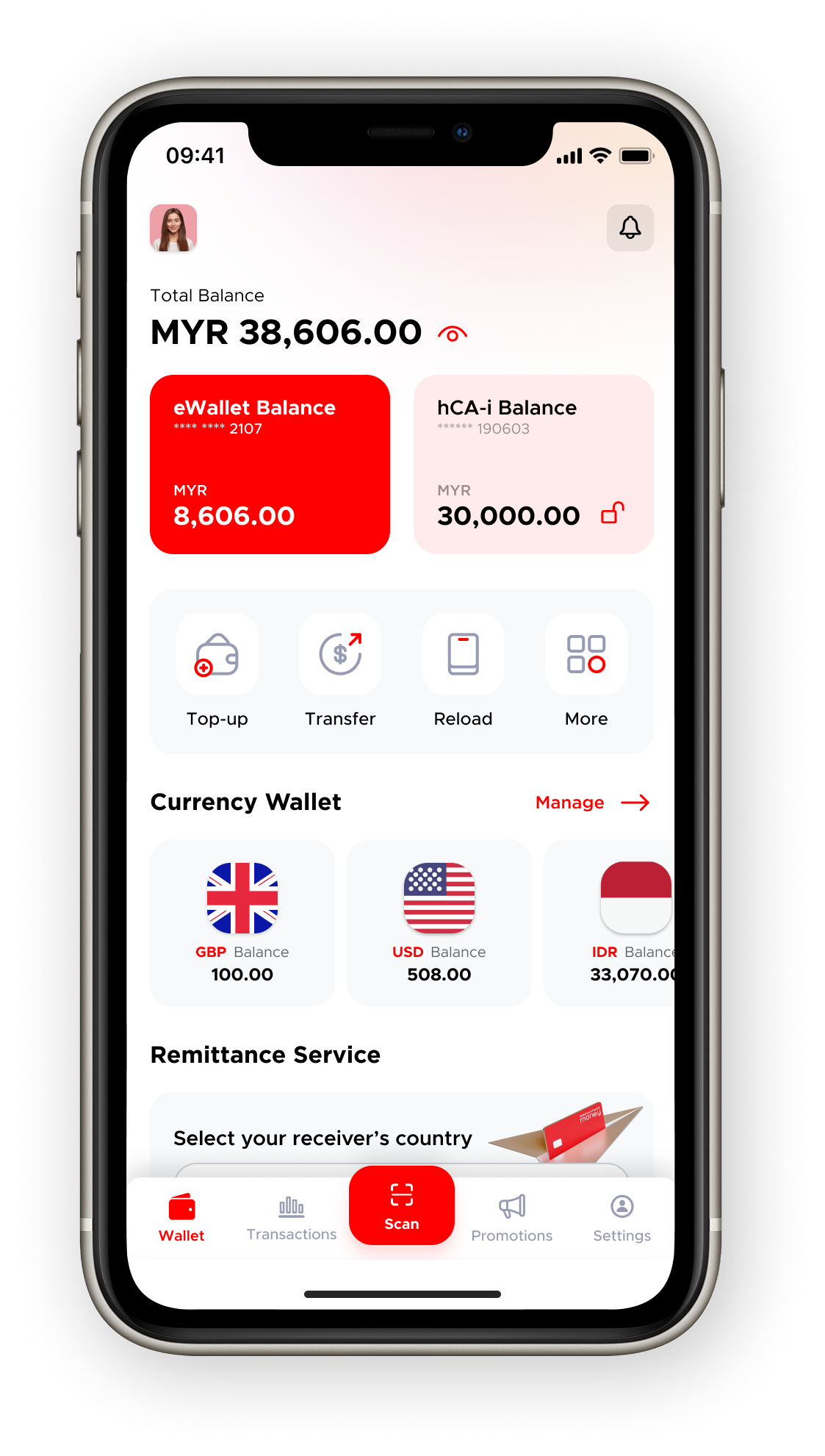Launch the Scan button
This screenshot has width=825, height=1456.
point(402,1205)
